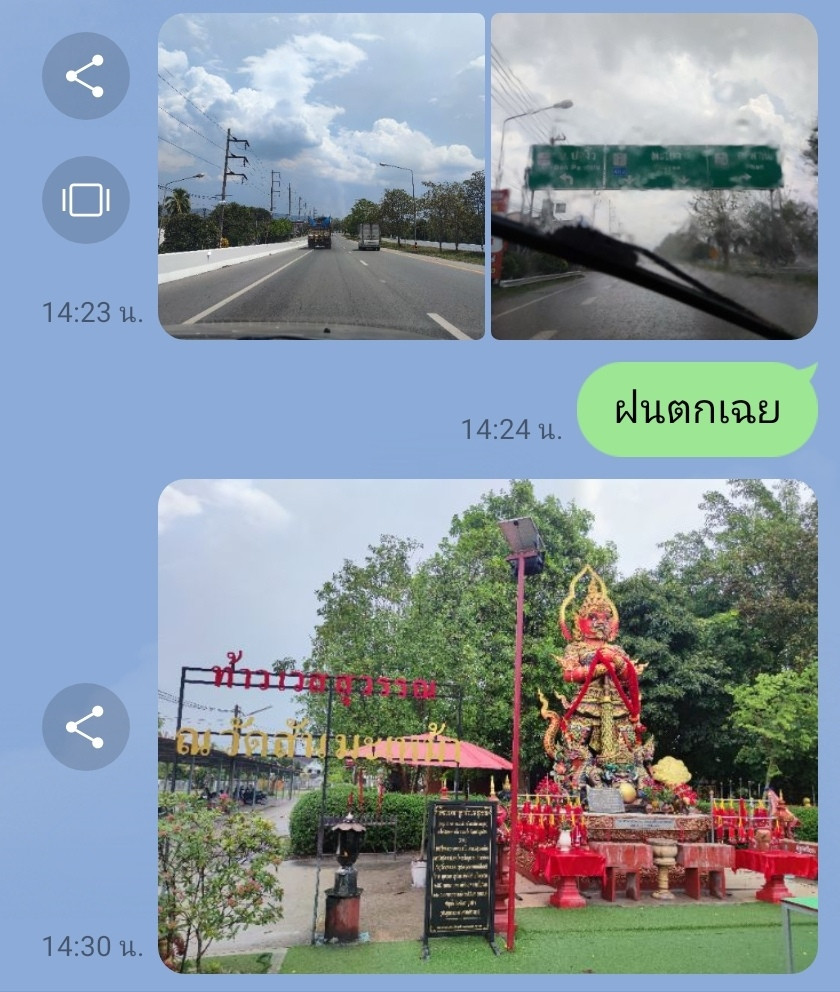
Task: Share the two road photos sent at 14:23
Action: [x=86, y=76]
